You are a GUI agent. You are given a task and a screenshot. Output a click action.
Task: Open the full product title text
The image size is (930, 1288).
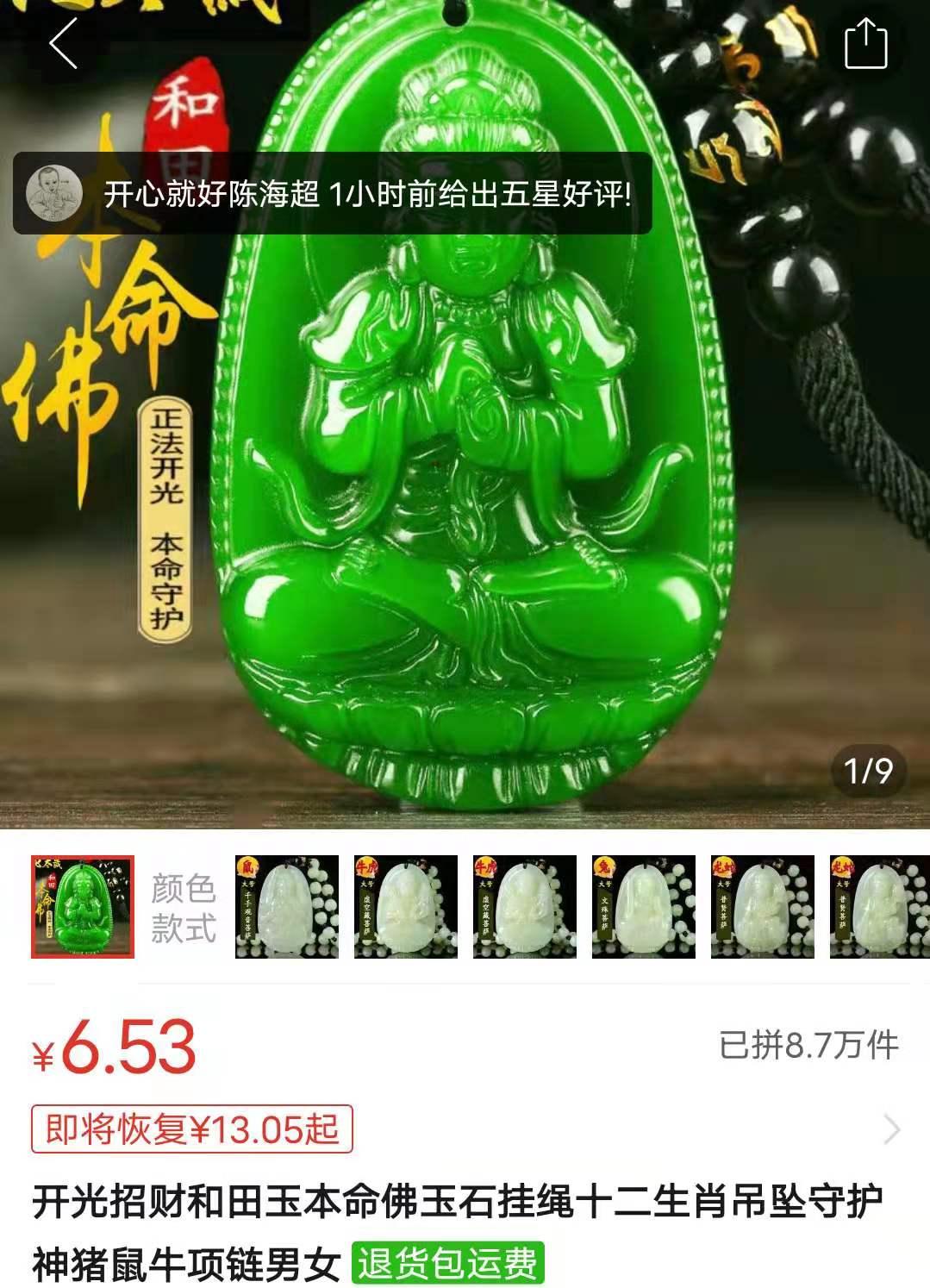[x=457, y=1197]
